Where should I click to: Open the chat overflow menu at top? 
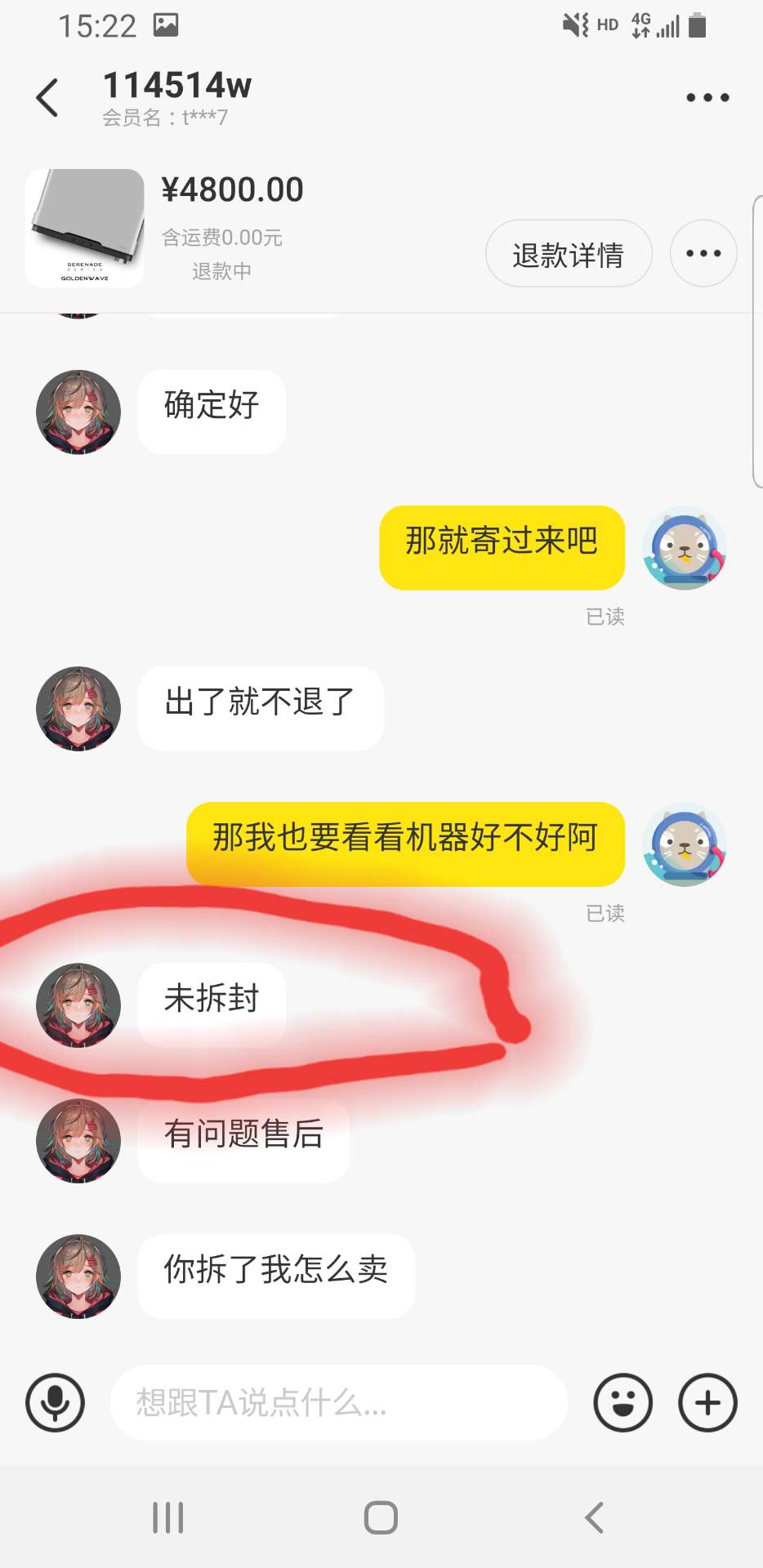point(707,97)
